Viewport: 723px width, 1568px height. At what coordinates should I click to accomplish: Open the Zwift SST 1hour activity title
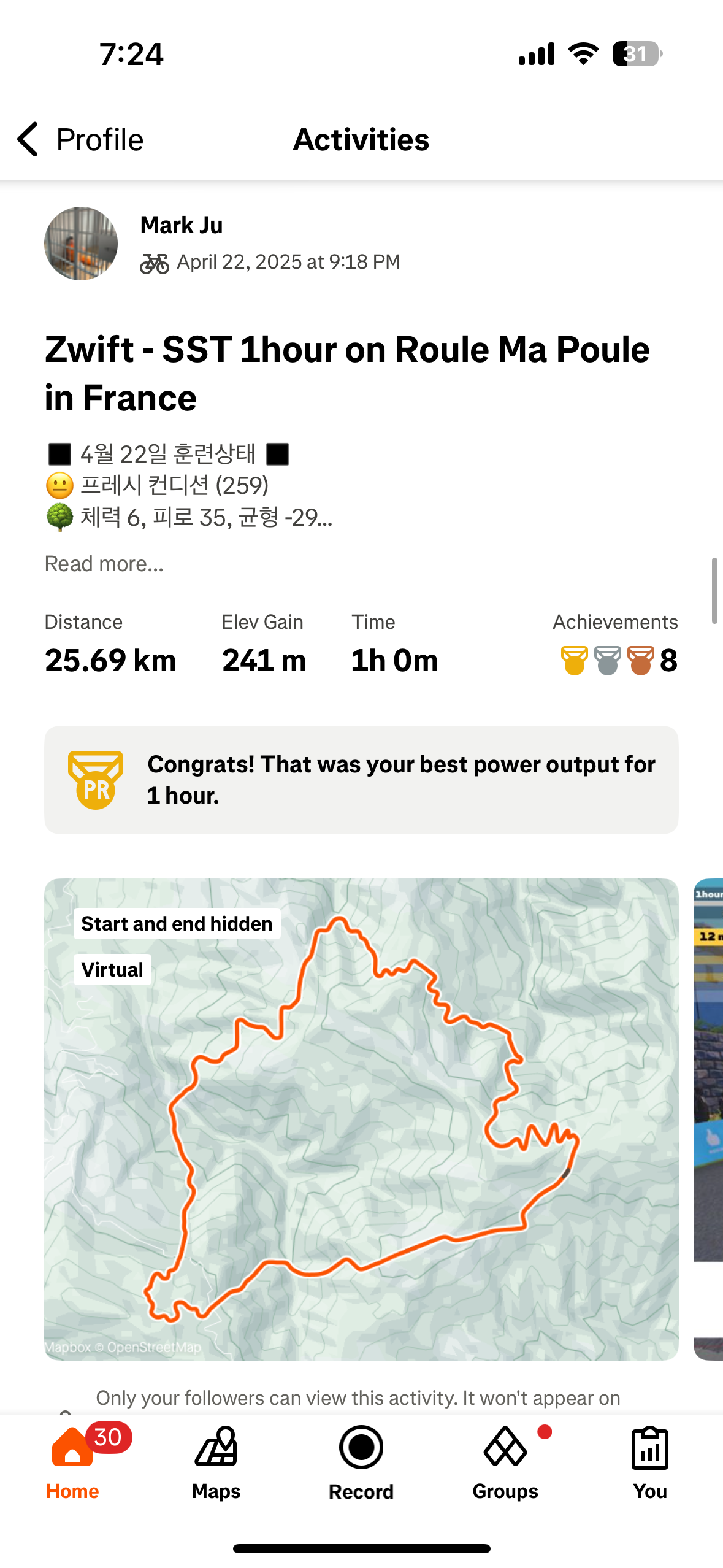(x=348, y=374)
